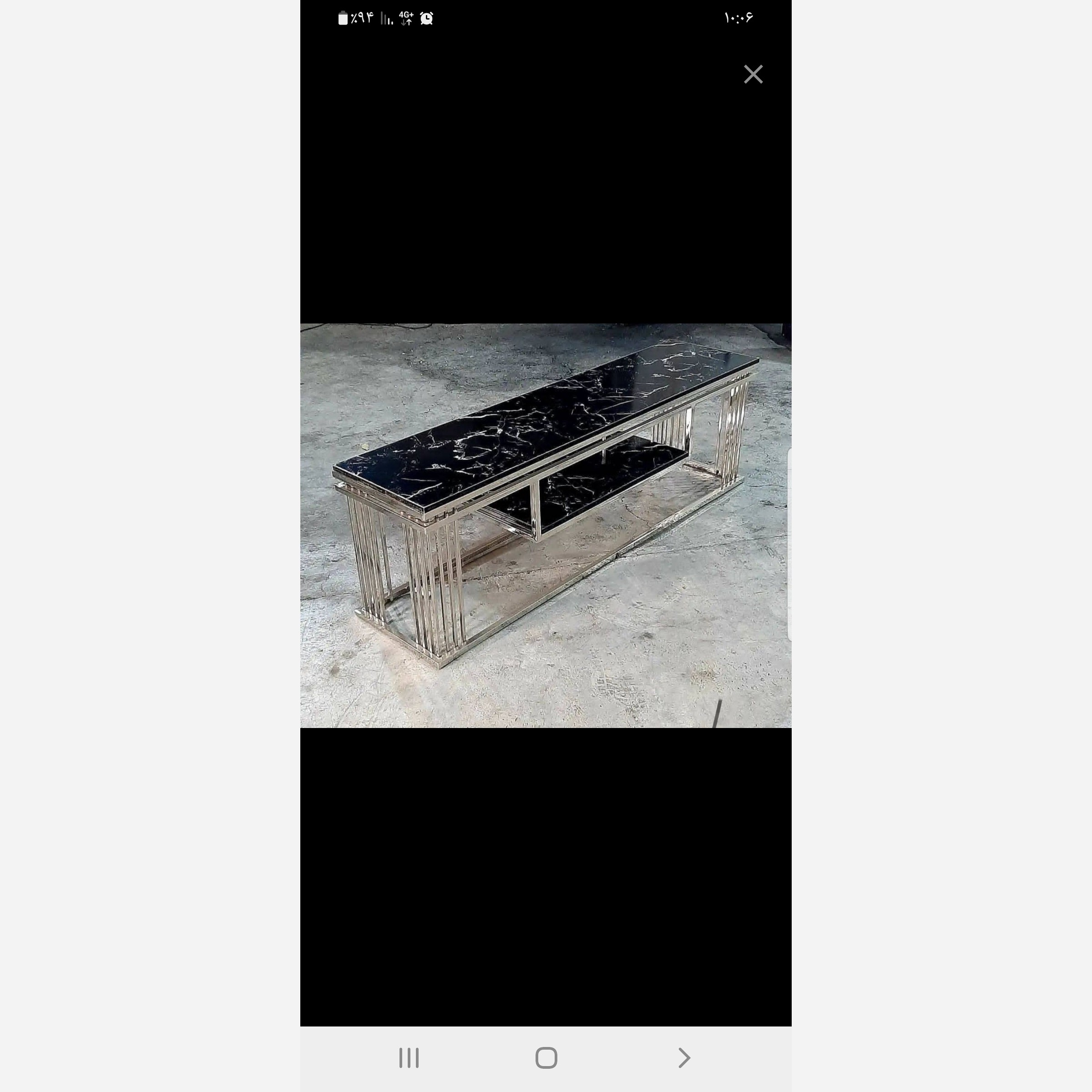Screen dimensions: 1092x1092
Task: Go to the home screen
Action: [546, 1058]
